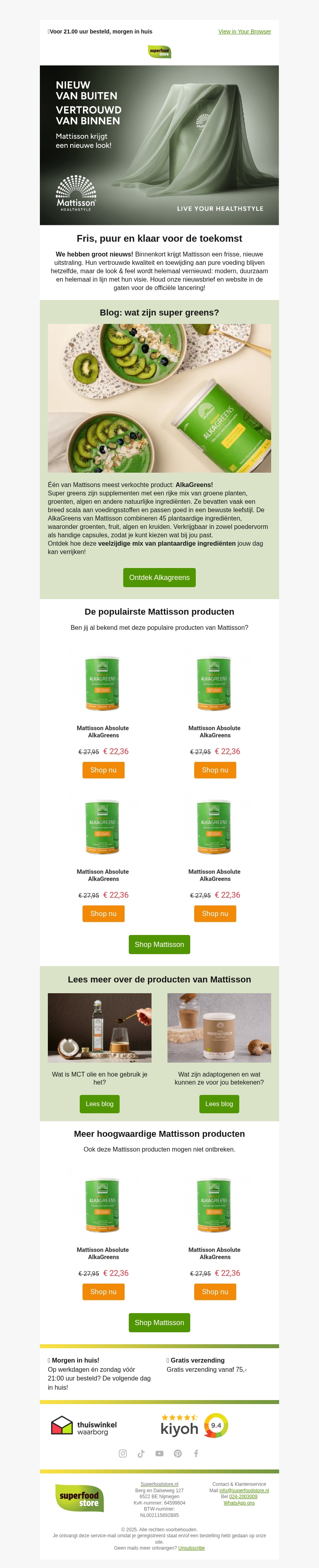The image size is (319, 1568).
Task: Tap Lees blog under the adaptogenen article
Action: coord(219,1104)
